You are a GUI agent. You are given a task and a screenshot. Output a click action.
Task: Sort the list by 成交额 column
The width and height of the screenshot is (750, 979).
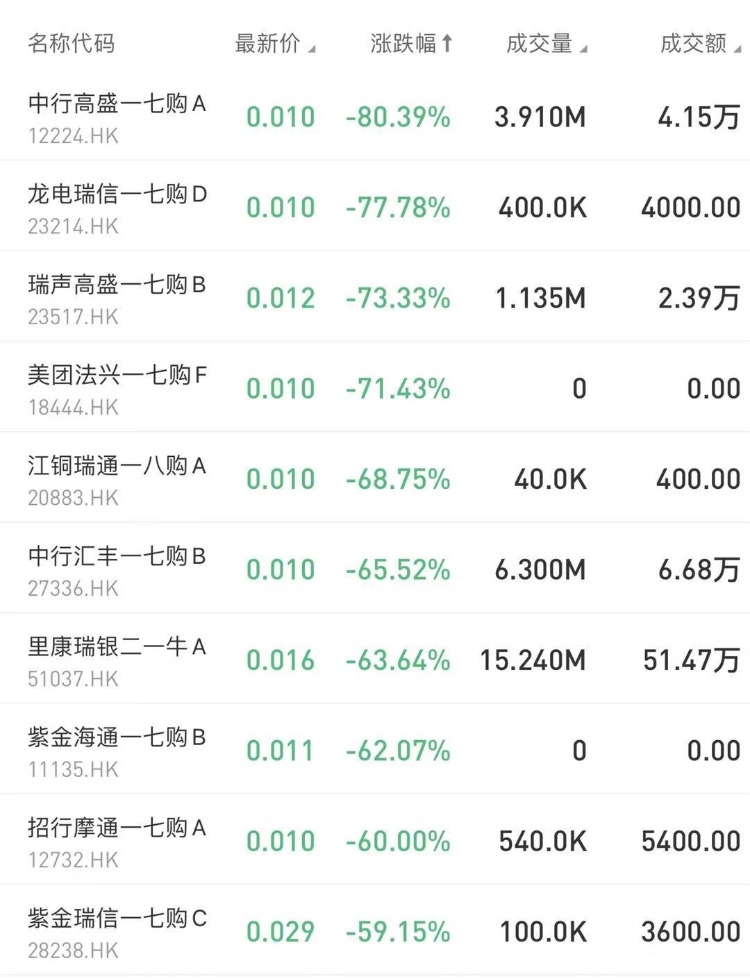pos(699,44)
